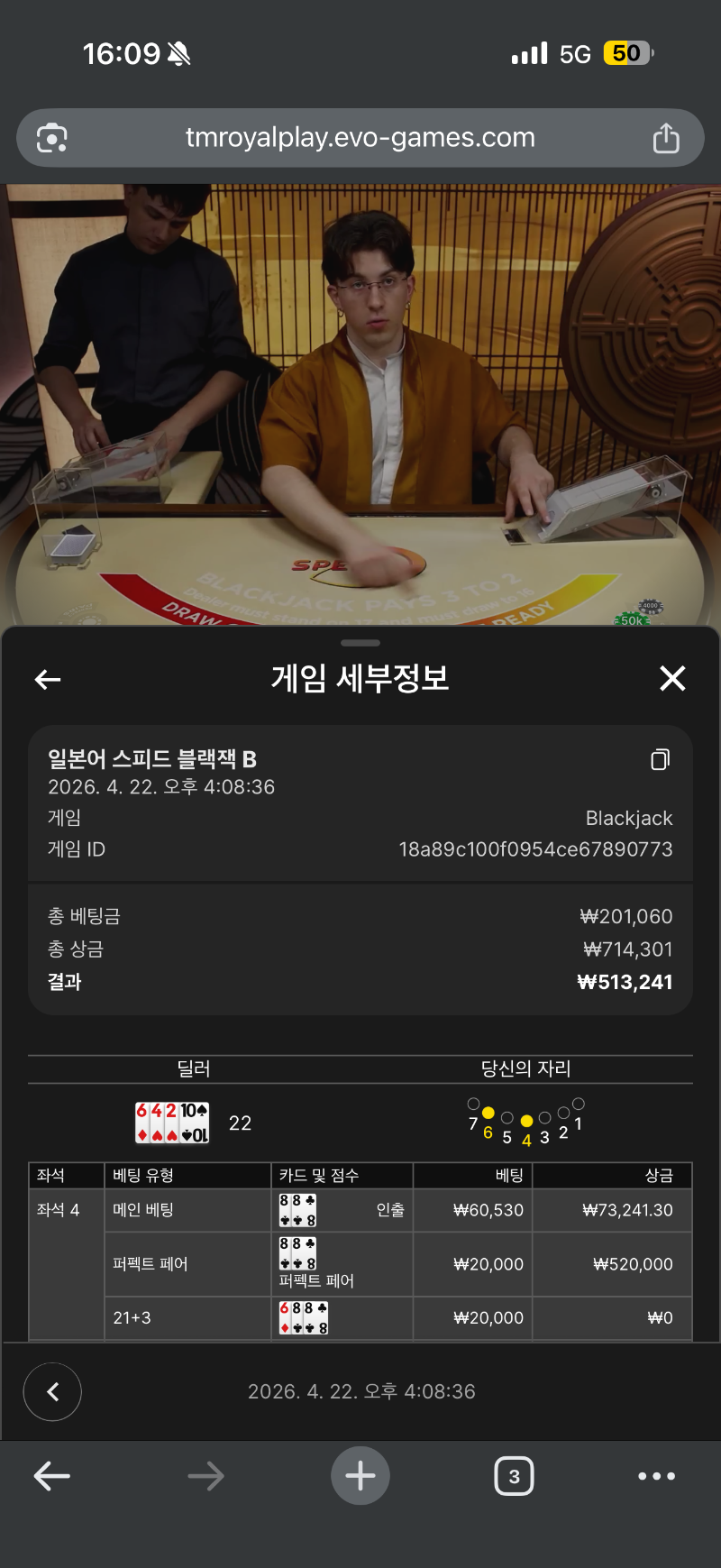This screenshot has height=1568, width=721.
Task: Close the 게임 세부정보 panel
Action: 672,679
